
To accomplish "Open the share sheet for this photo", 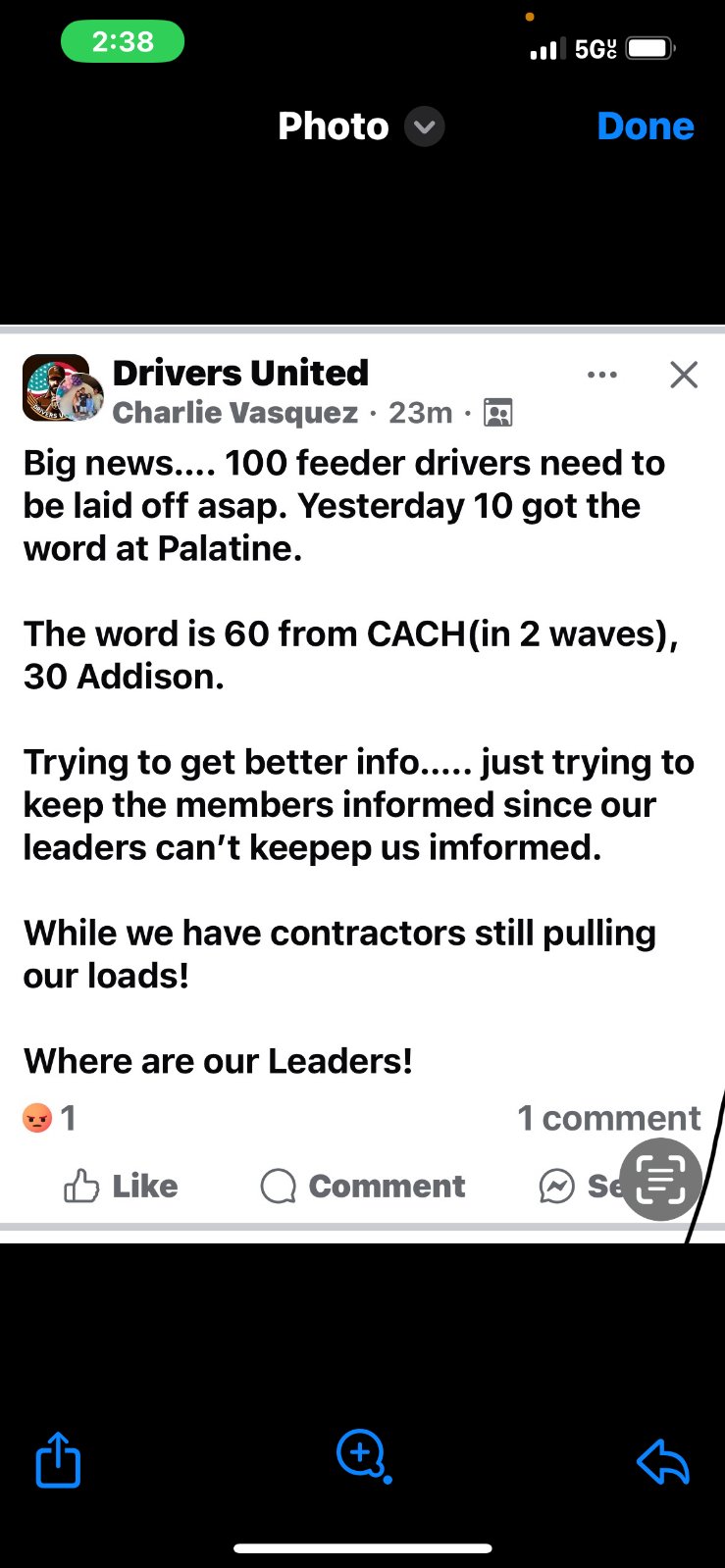I will click(x=58, y=1460).
